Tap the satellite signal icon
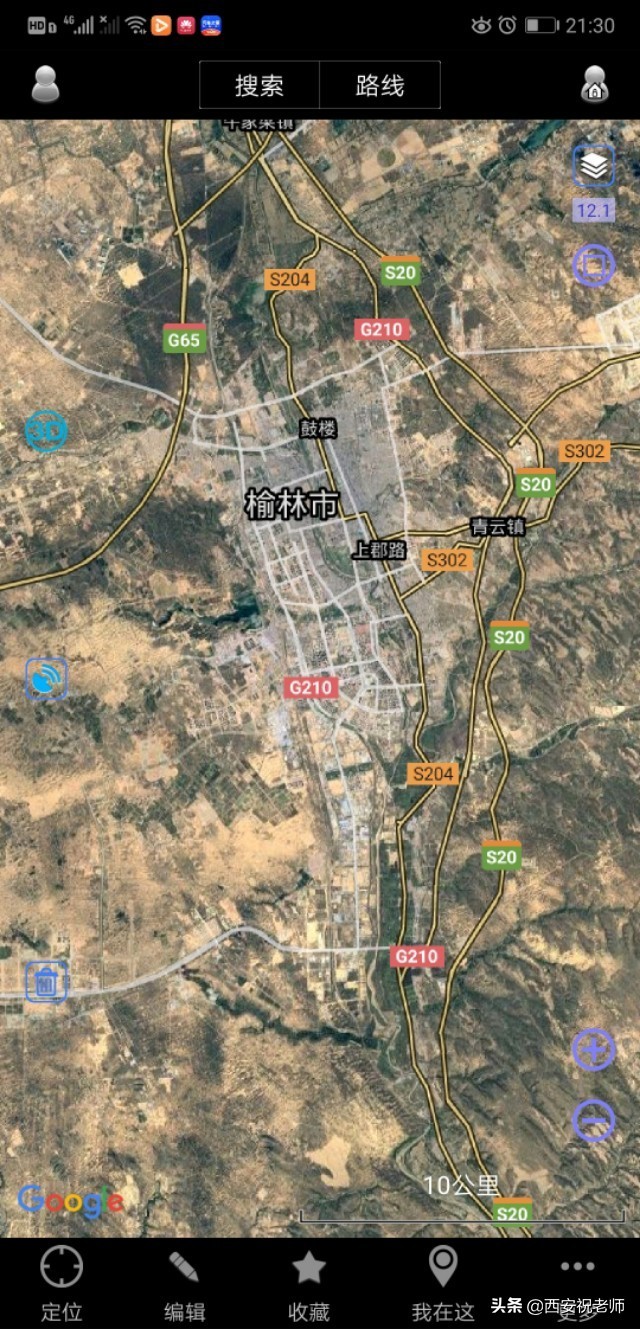Viewport: 640px width, 1329px height. tap(46, 679)
